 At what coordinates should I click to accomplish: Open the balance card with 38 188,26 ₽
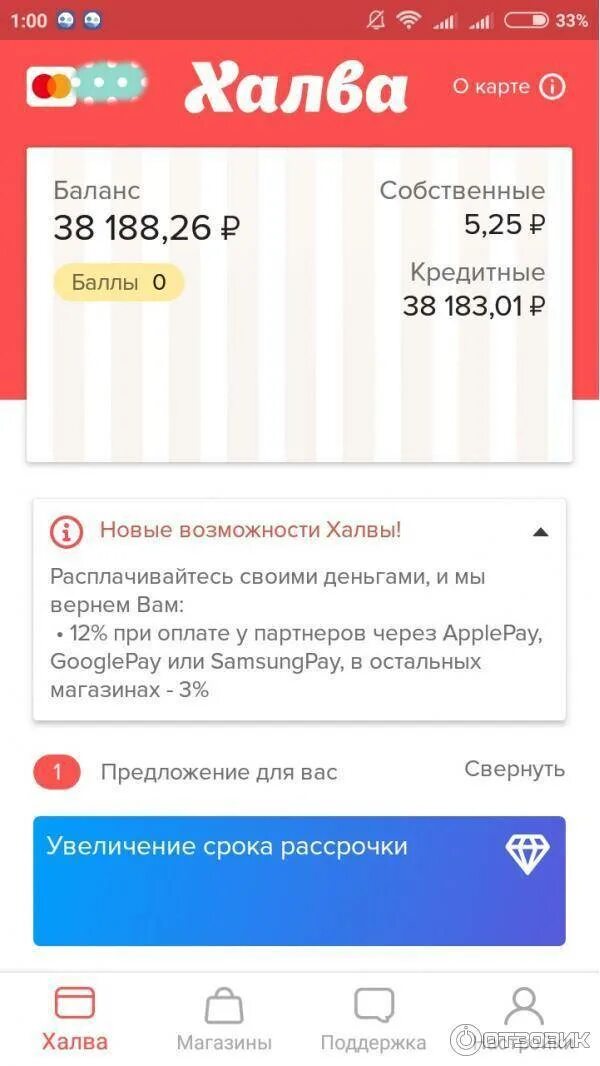(299, 304)
